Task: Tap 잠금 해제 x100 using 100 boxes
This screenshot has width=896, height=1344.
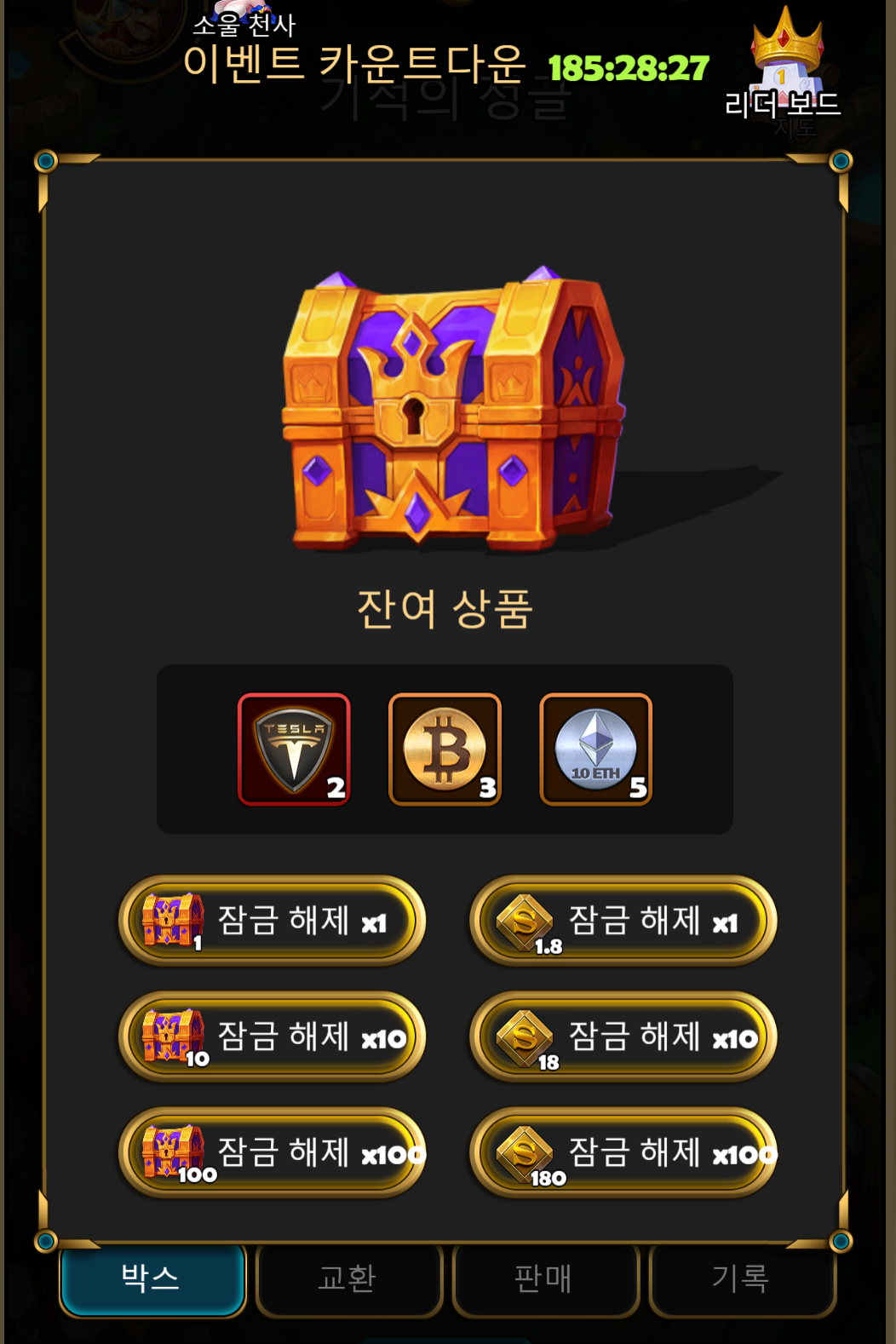Action: coord(272,1152)
